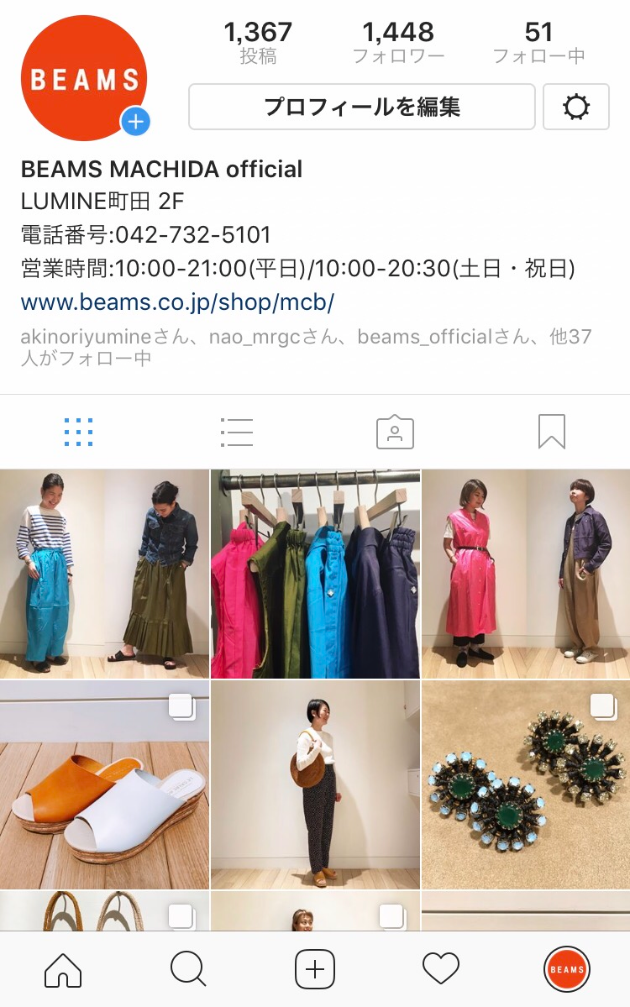This screenshot has width=630, height=1007.
Task: Open the activity heart tab
Action: (440, 969)
